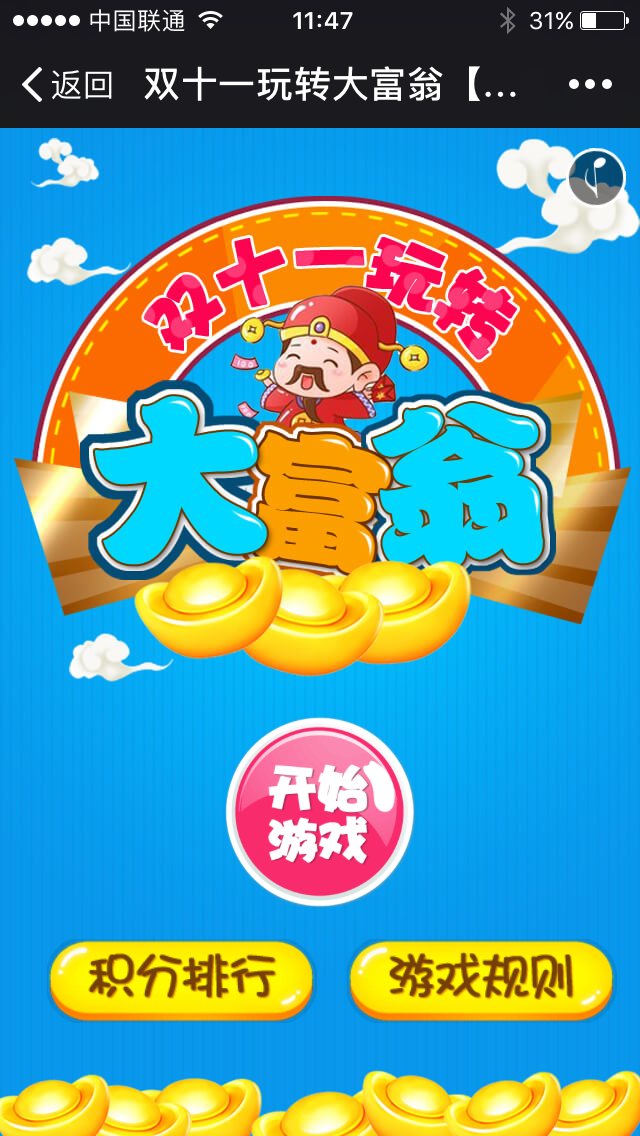Open the three-dot overflow menu
The height and width of the screenshot is (1136, 640).
[589, 86]
